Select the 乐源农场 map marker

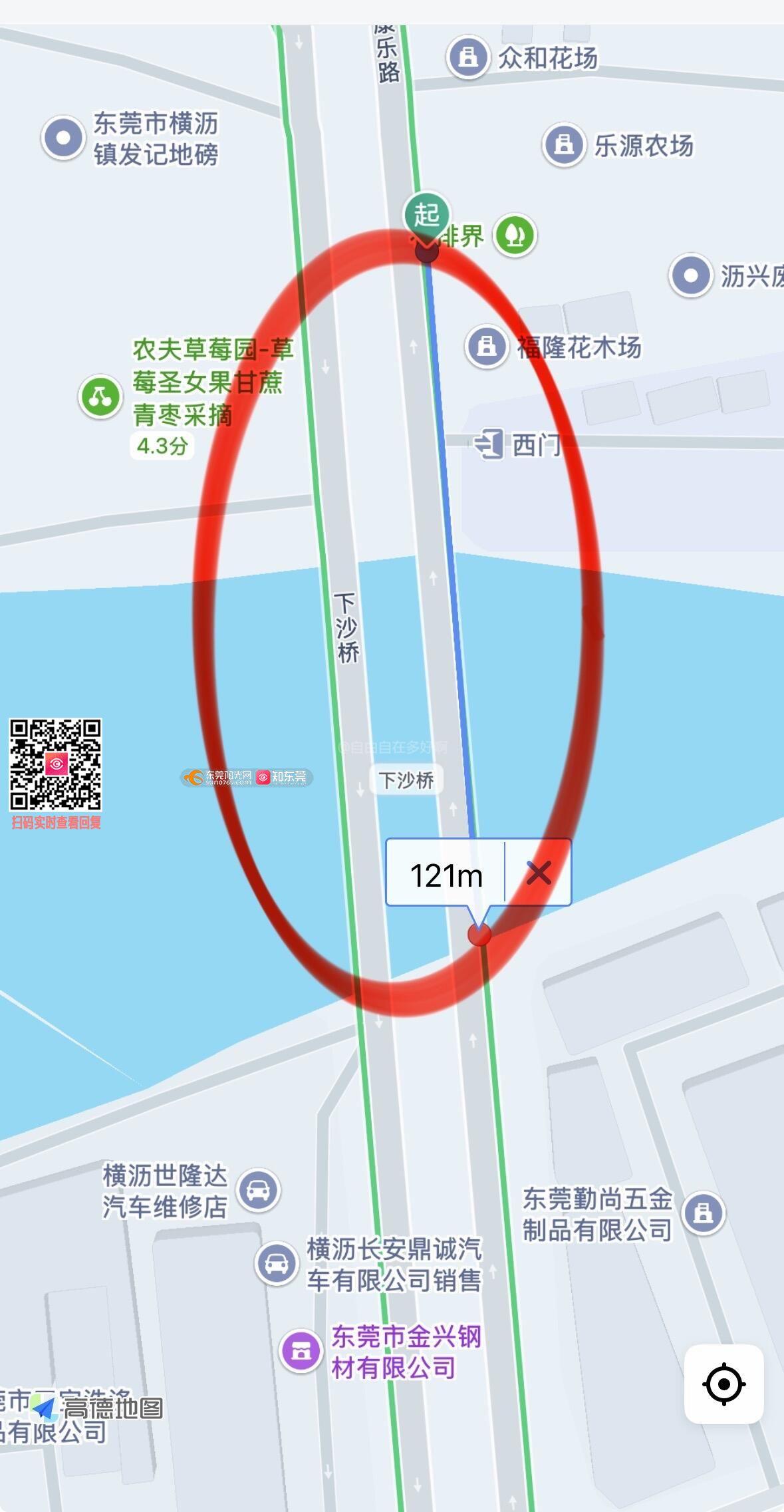click(x=564, y=144)
